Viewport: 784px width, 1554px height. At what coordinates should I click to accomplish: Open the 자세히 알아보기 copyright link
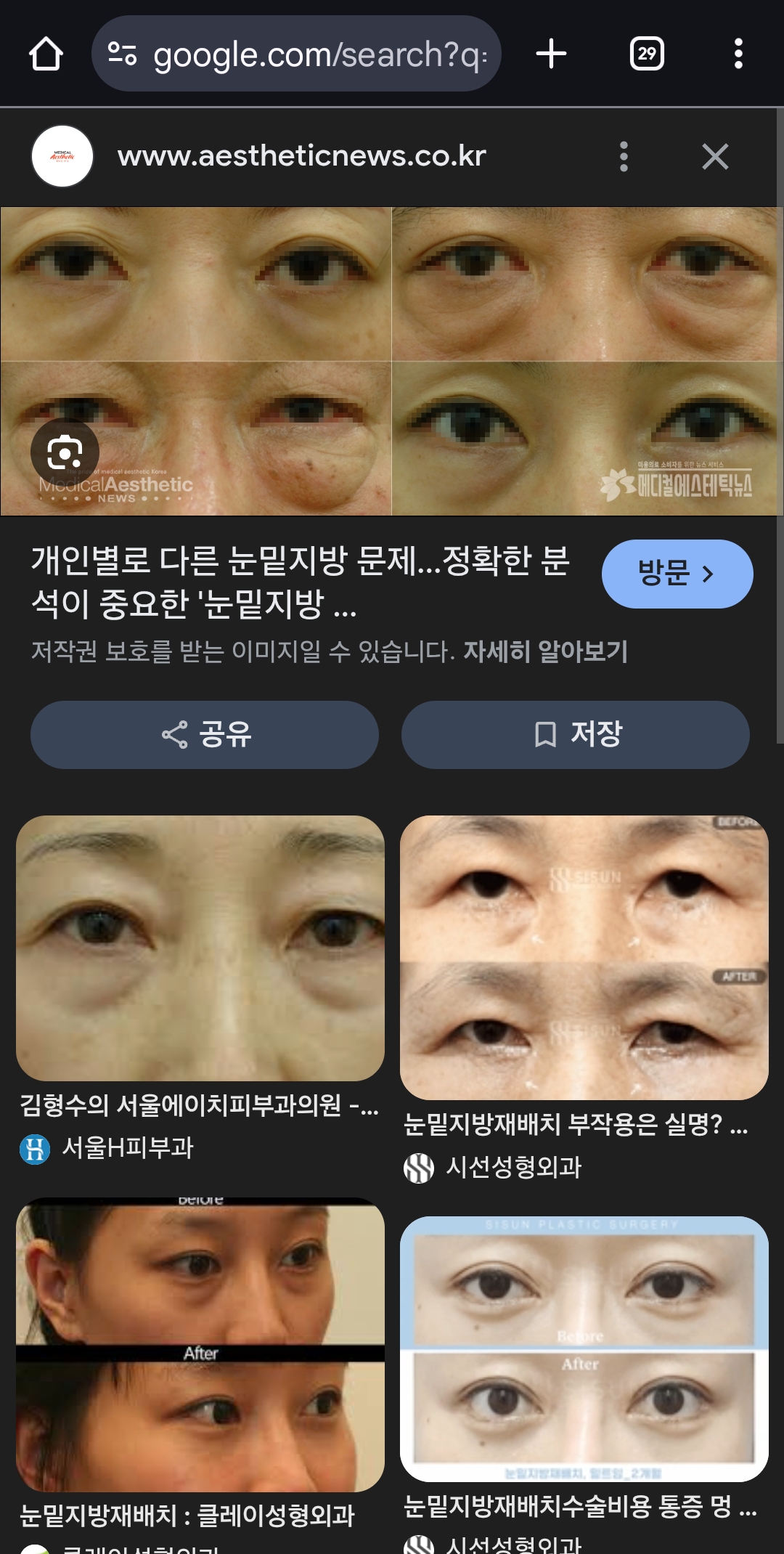pos(545,651)
